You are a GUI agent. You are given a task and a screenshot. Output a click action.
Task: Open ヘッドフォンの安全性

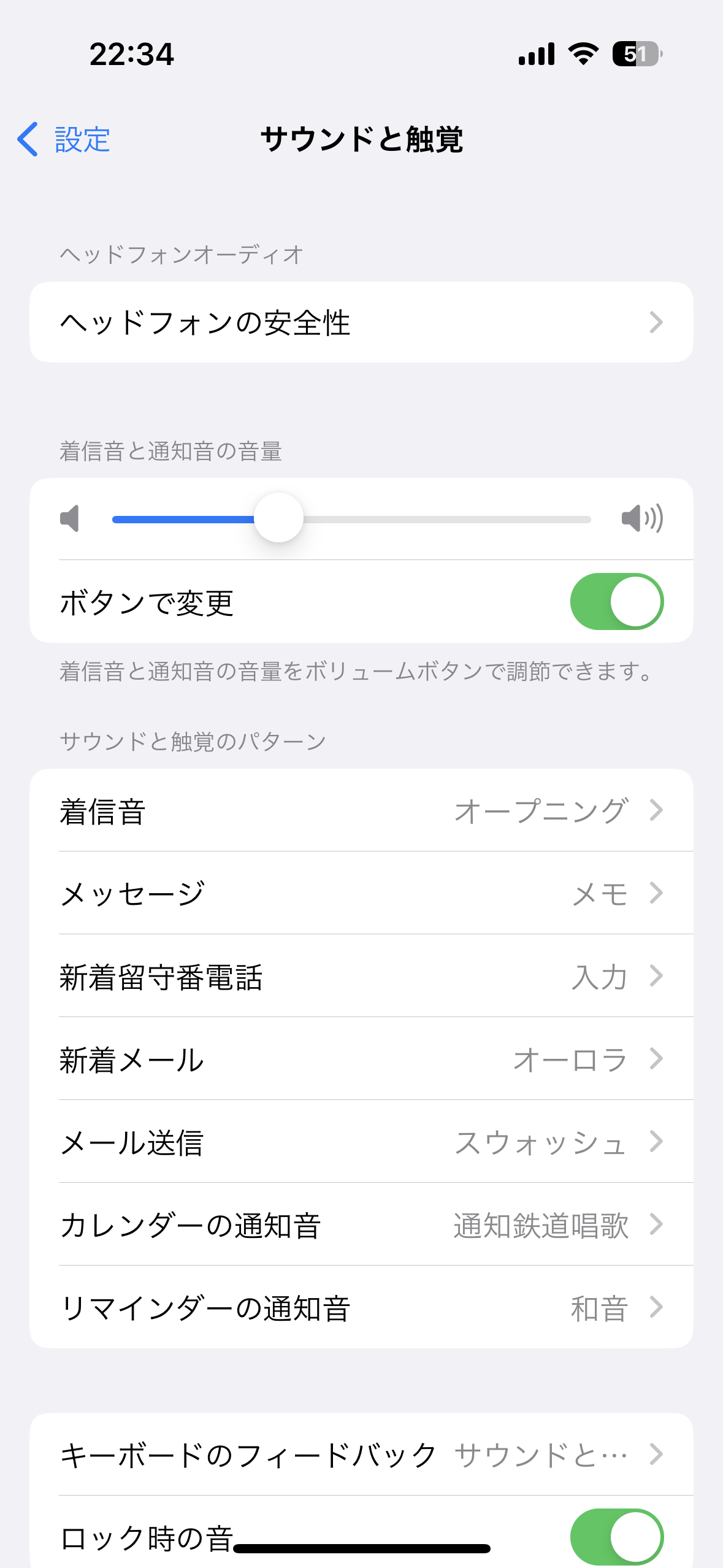(361, 322)
